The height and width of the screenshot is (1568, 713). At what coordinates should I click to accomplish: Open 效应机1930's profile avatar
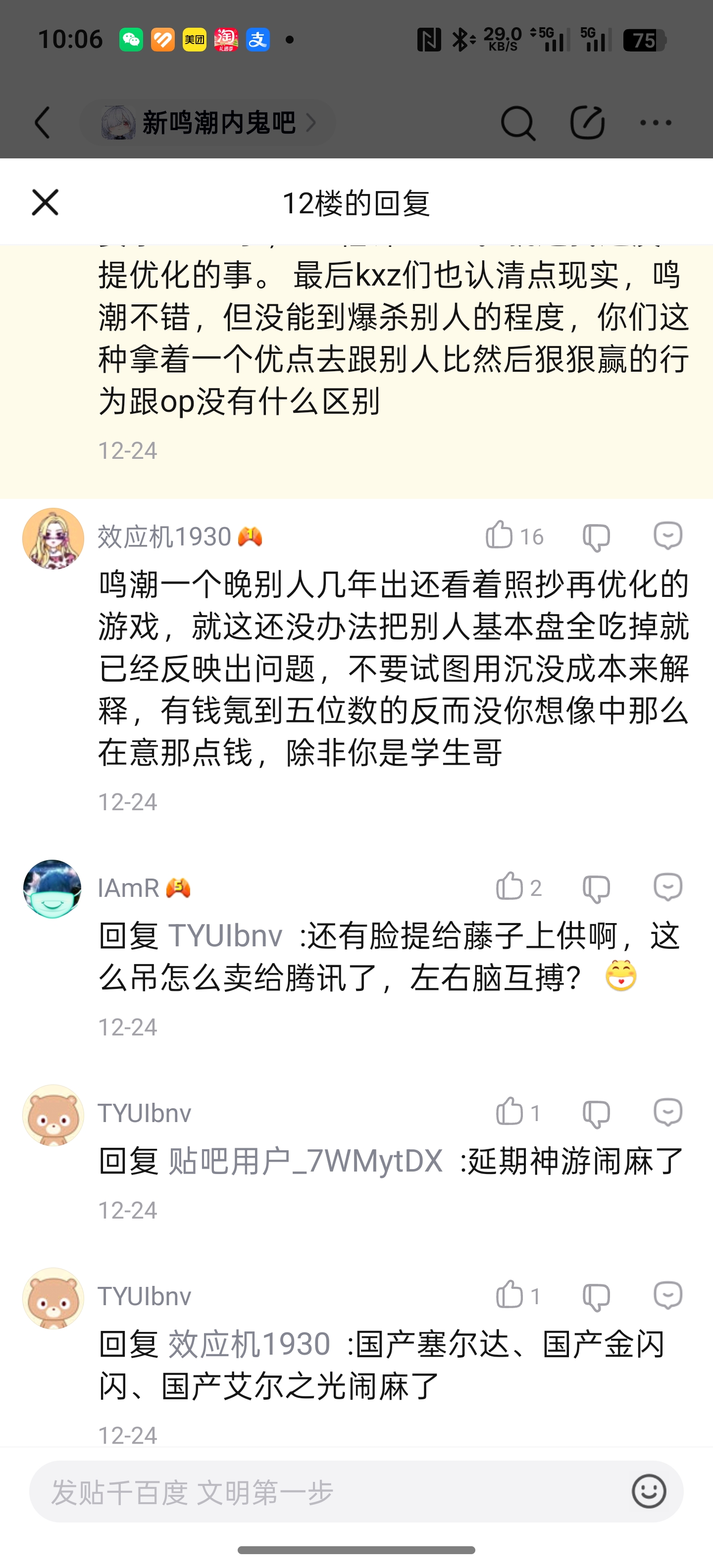pyautogui.click(x=53, y=539)
